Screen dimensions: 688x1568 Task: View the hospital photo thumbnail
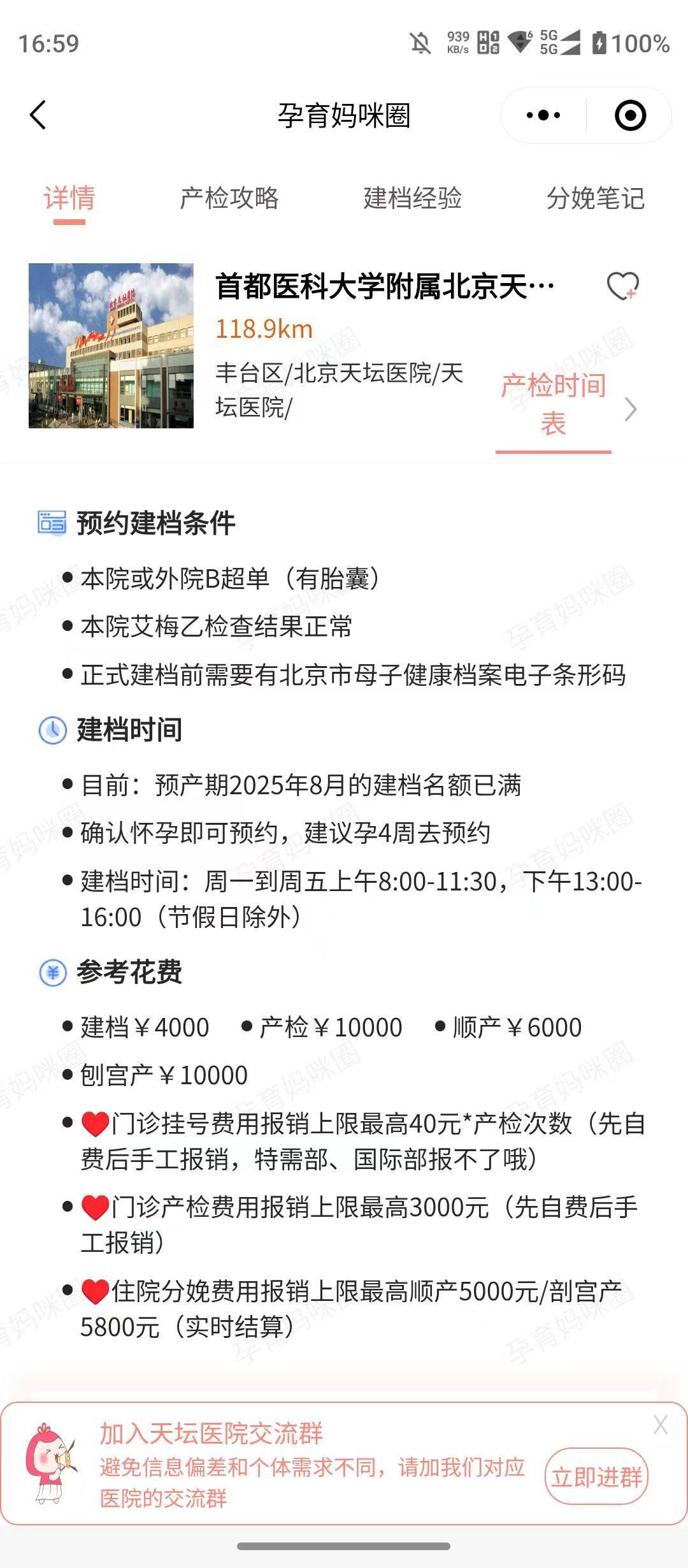111,345
